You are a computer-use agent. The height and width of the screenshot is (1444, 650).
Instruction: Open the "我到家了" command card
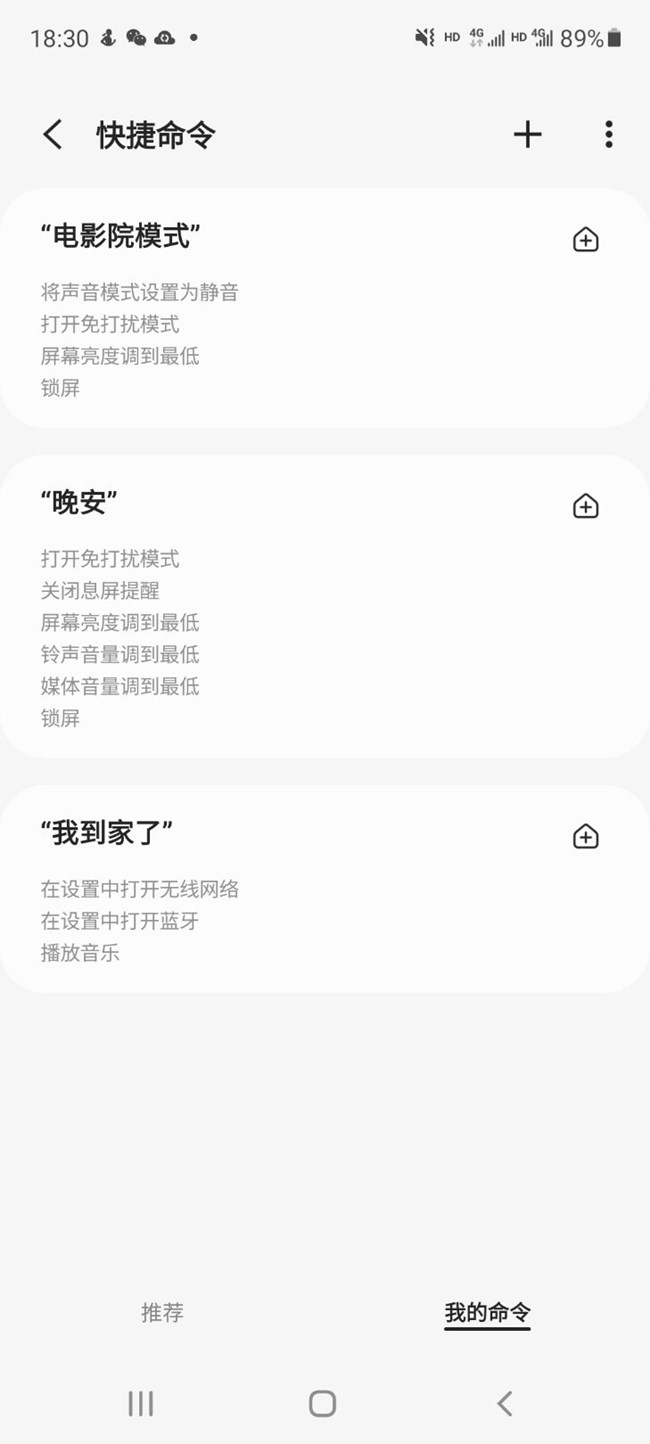325,889
